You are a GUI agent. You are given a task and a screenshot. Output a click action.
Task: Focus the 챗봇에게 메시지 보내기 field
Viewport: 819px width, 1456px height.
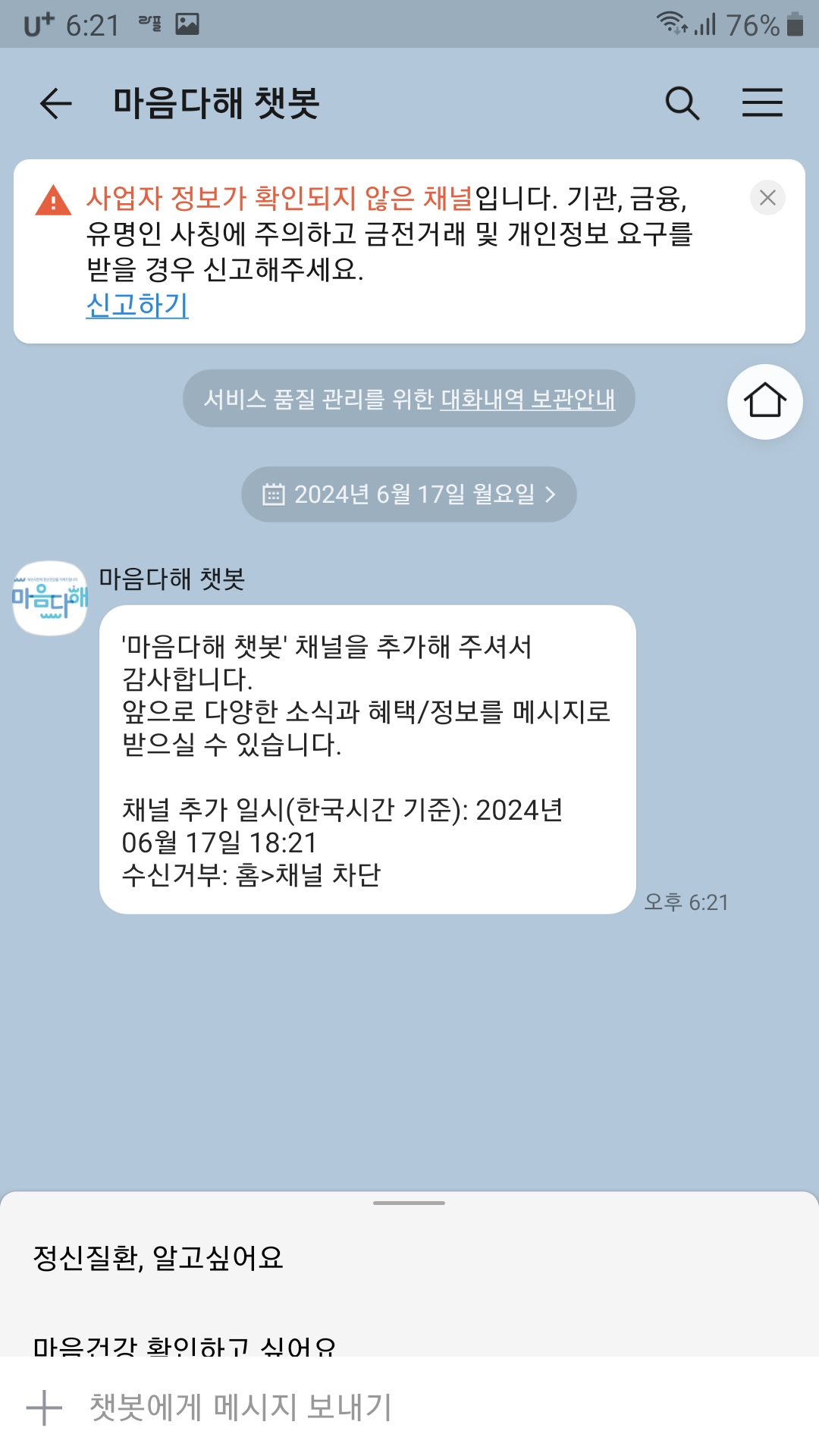tap(425, 1407)
